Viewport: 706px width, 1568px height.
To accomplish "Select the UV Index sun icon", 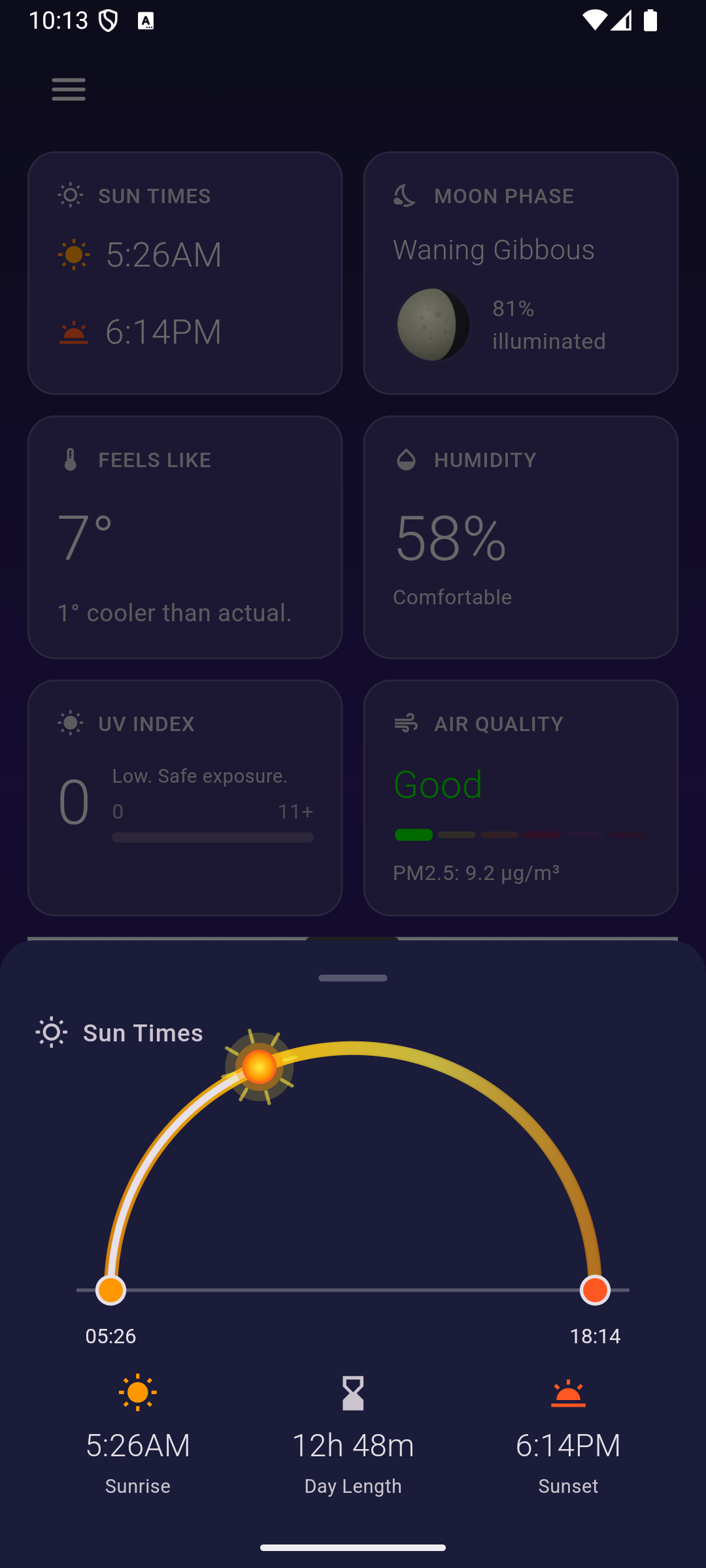I will [x=70, y=722].
